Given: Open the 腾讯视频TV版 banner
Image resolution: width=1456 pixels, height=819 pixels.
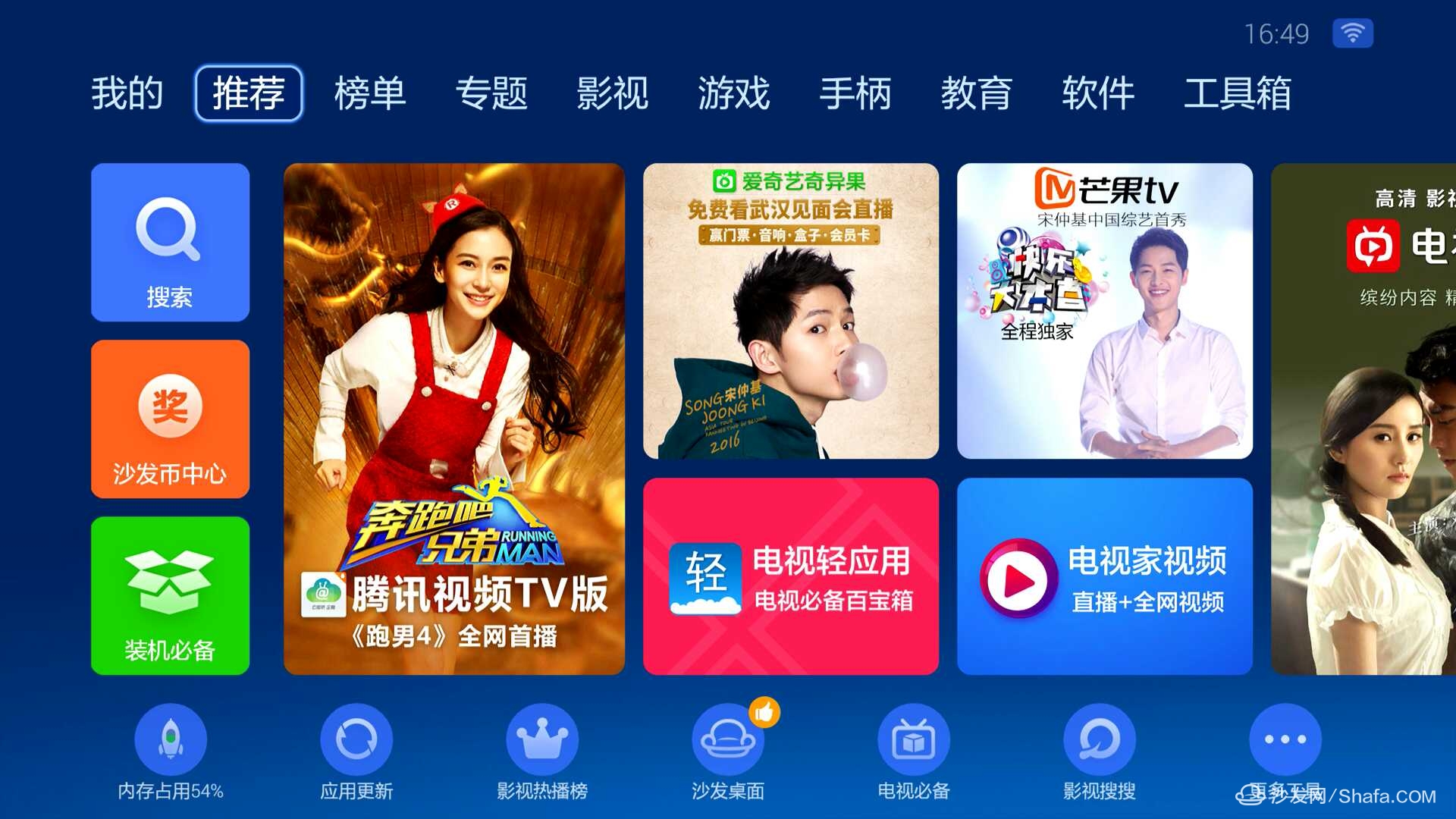Looking at the screenshot, I should pos(453,419).
